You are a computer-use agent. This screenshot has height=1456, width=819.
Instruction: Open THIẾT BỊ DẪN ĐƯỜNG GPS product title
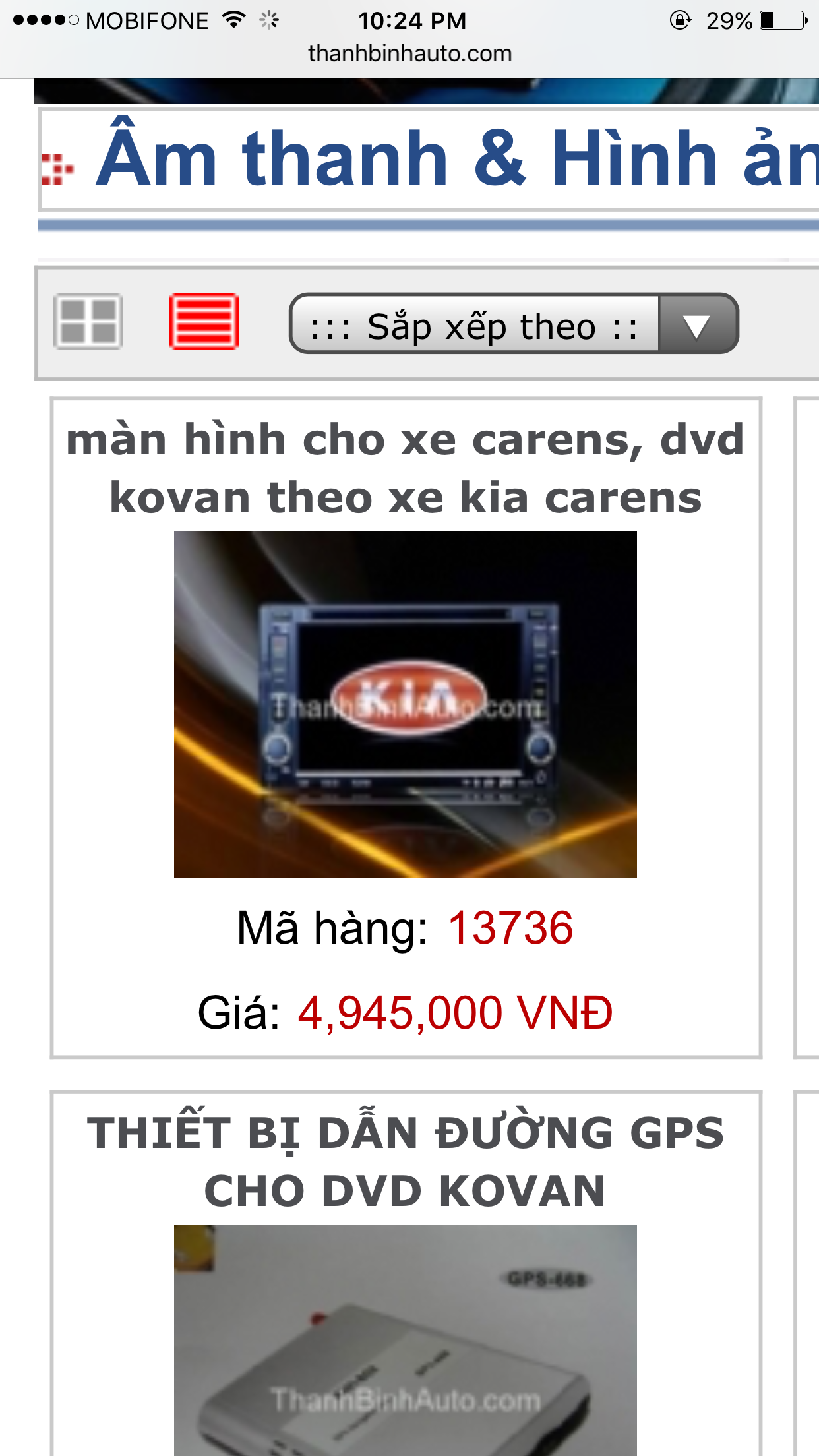click(406, 1161)
